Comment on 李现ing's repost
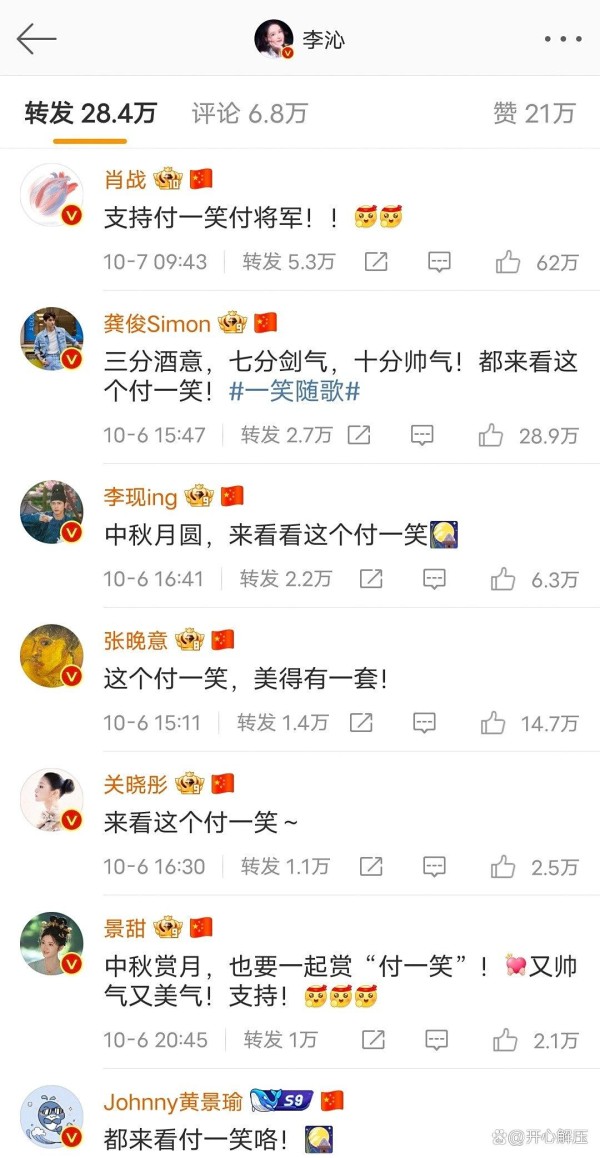Image resolution: width=600 pixels, height=1158 pixels. [x=434, y=579]
